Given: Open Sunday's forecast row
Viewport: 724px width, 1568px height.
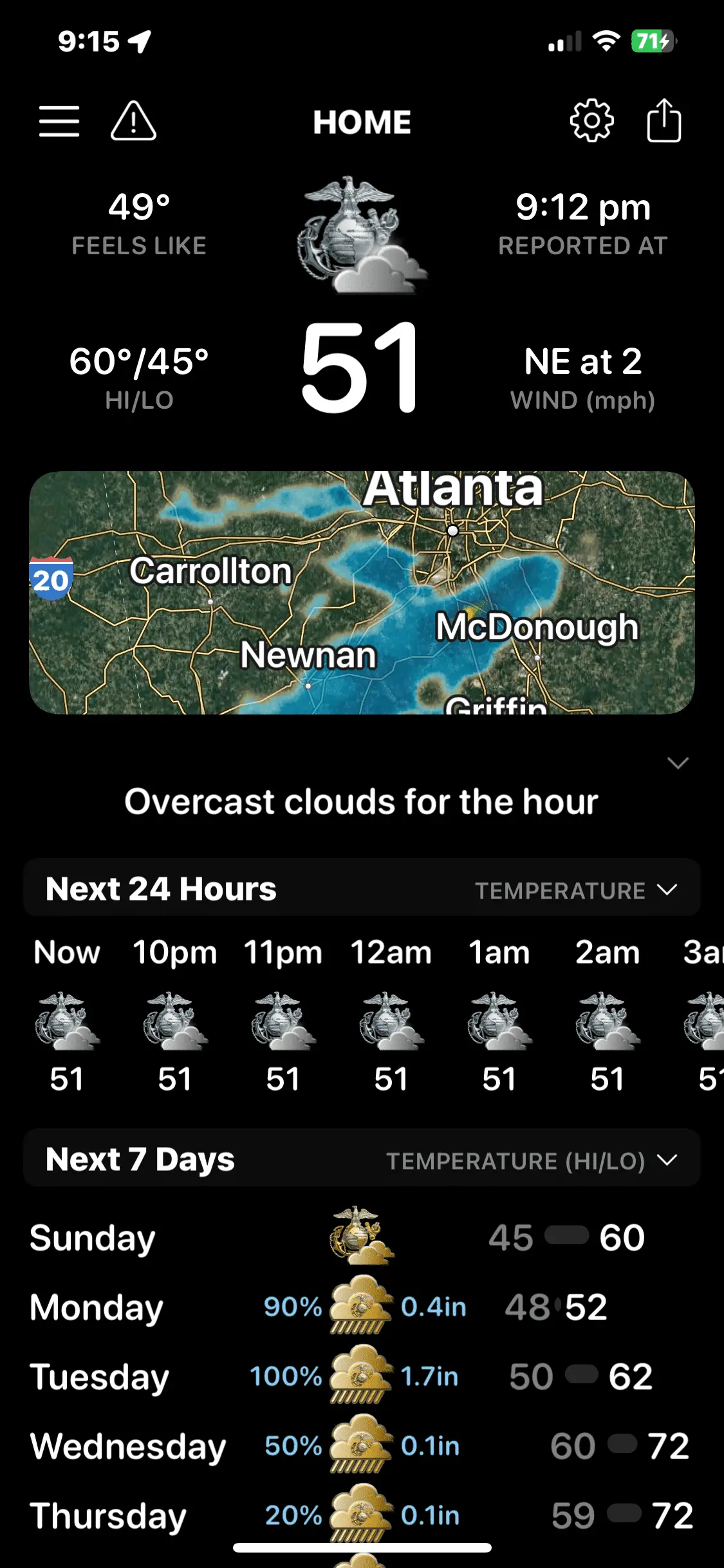Looking at the screenshot, I should pyautogui.click(x=362, y=1237).
